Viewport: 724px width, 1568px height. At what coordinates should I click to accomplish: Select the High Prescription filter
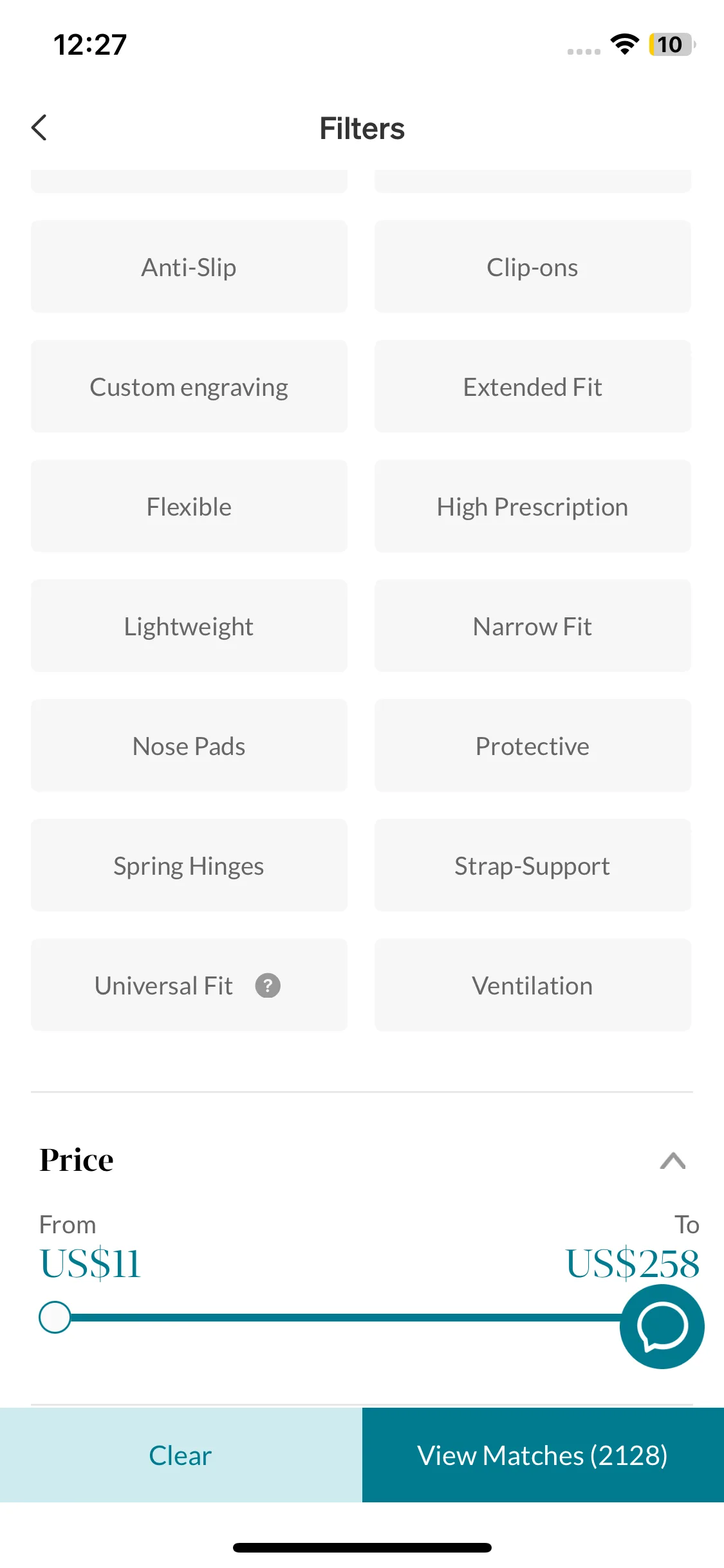[x=532, y=507]
